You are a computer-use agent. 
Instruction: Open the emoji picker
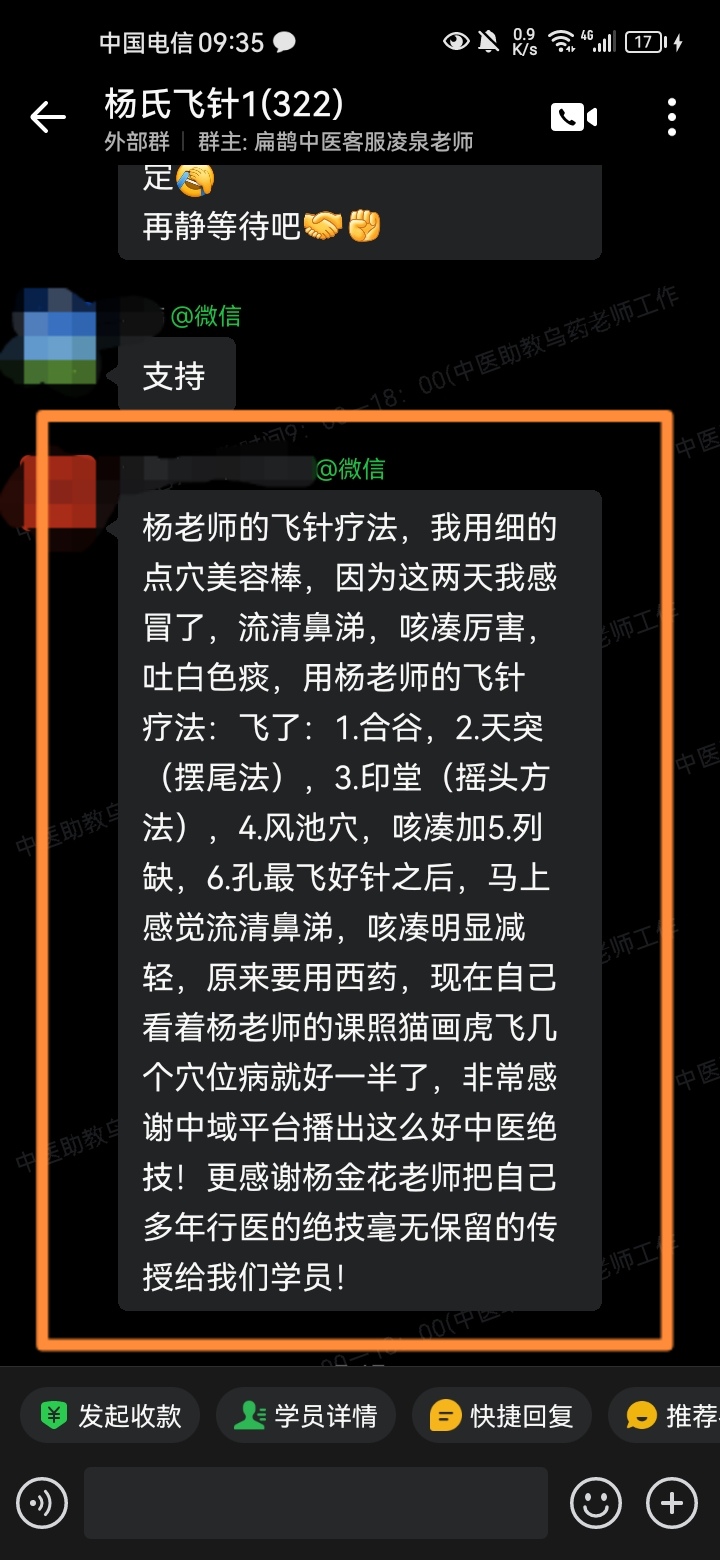click(x=595, y=1502)
